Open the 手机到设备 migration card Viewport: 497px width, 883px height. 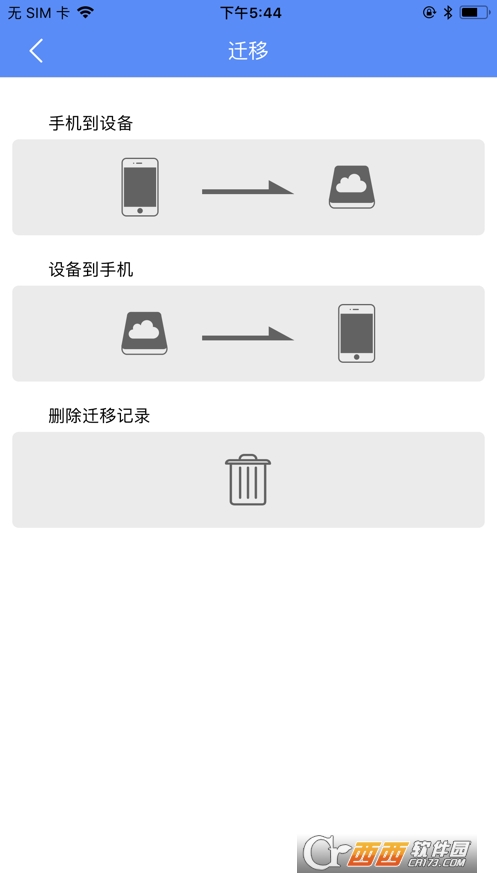pyautogui.click(x=248, y=187)
